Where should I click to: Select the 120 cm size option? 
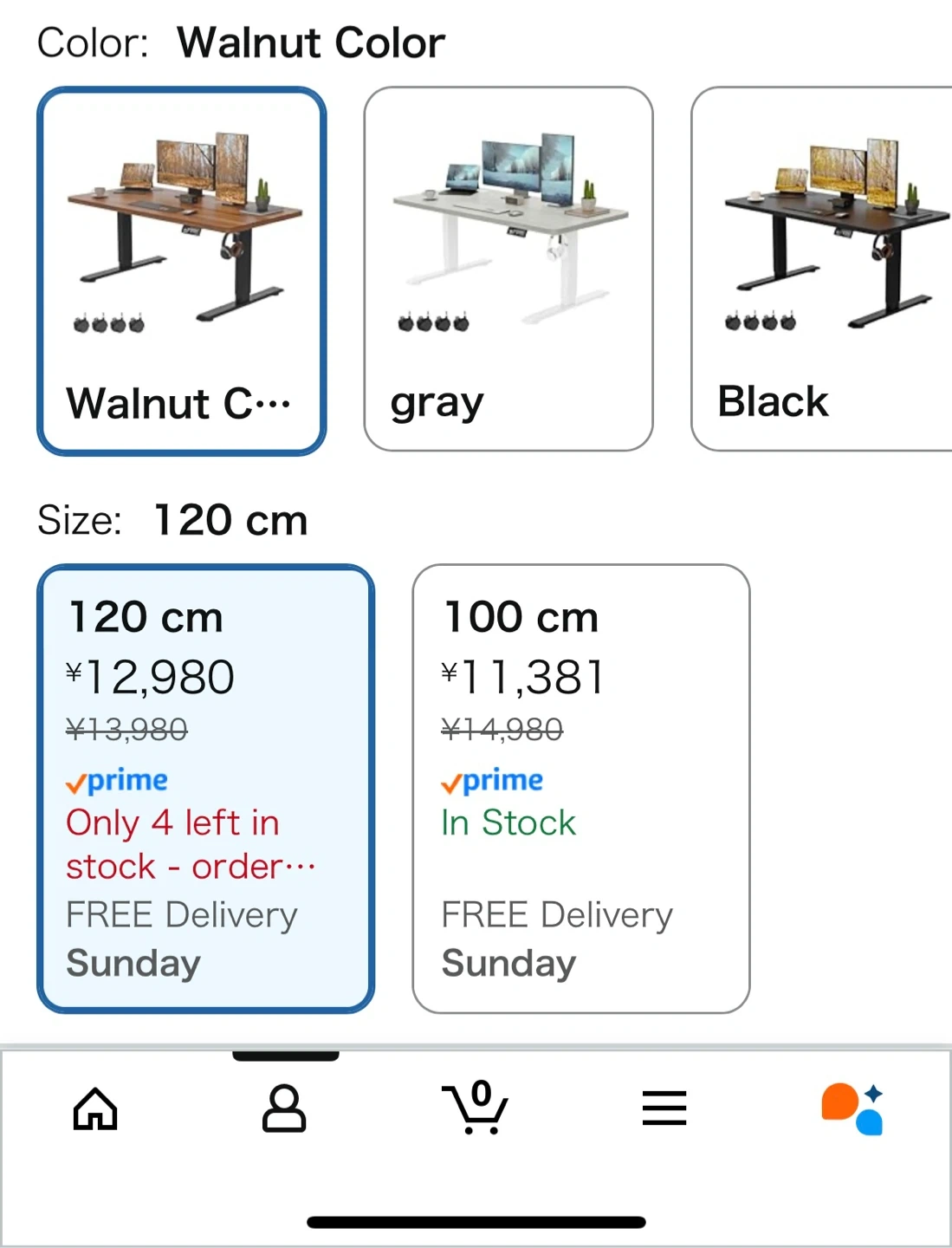[x=206, y=789]
